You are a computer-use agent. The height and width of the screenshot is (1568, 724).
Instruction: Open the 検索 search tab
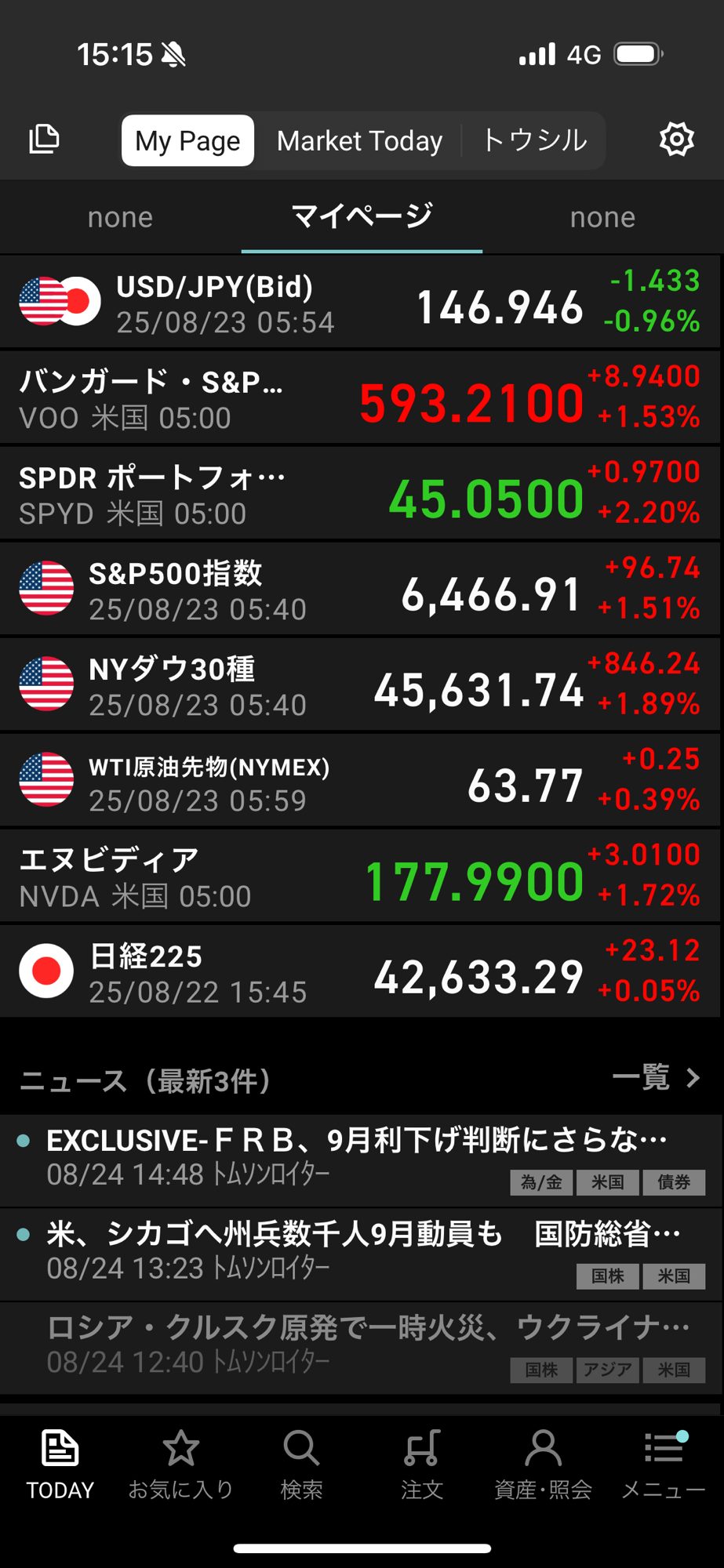pyautogui.click(x=301, y=1465)
